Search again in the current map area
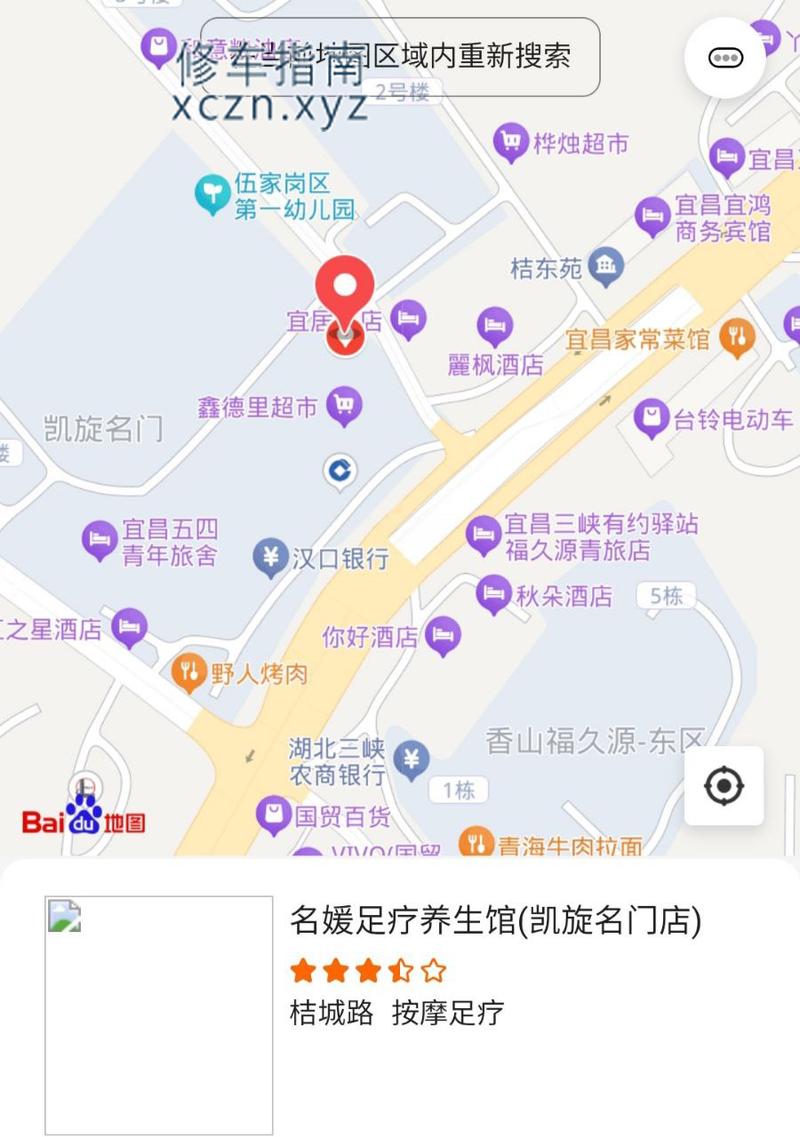This screenshot has width=800, height=1137. [x=400, y=56]
